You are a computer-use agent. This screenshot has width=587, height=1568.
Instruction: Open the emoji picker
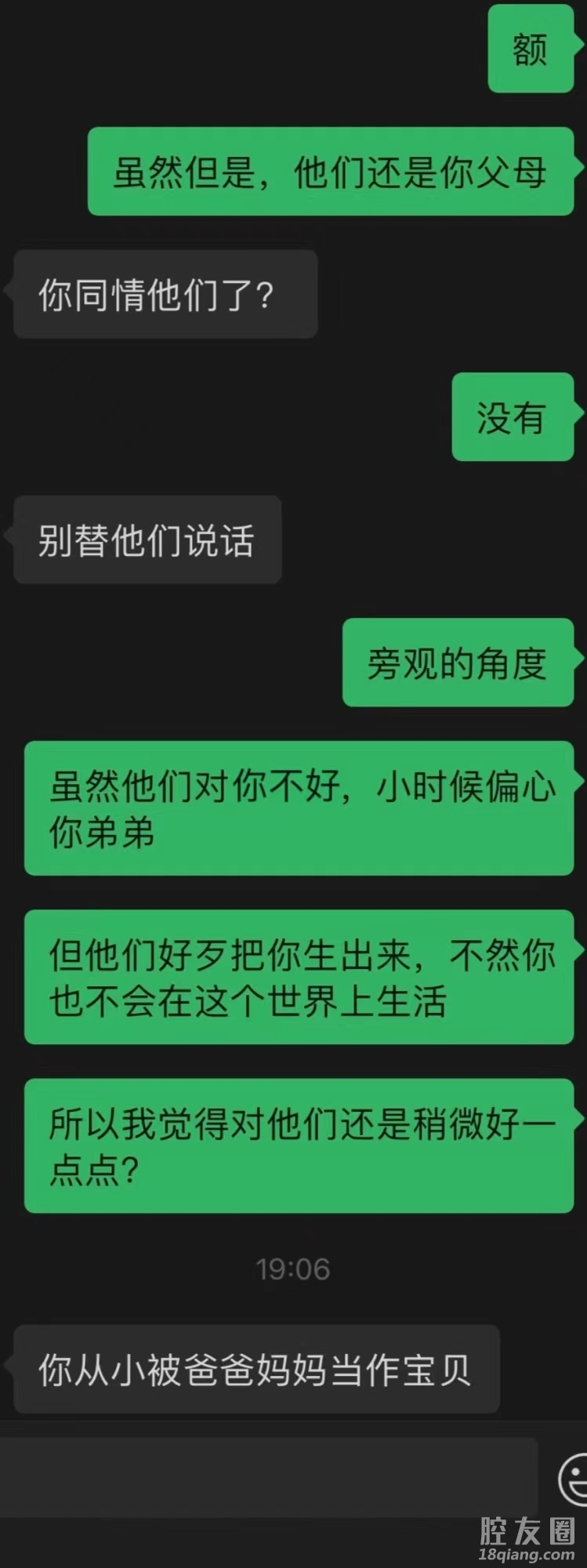click(x=574, y=1478)
